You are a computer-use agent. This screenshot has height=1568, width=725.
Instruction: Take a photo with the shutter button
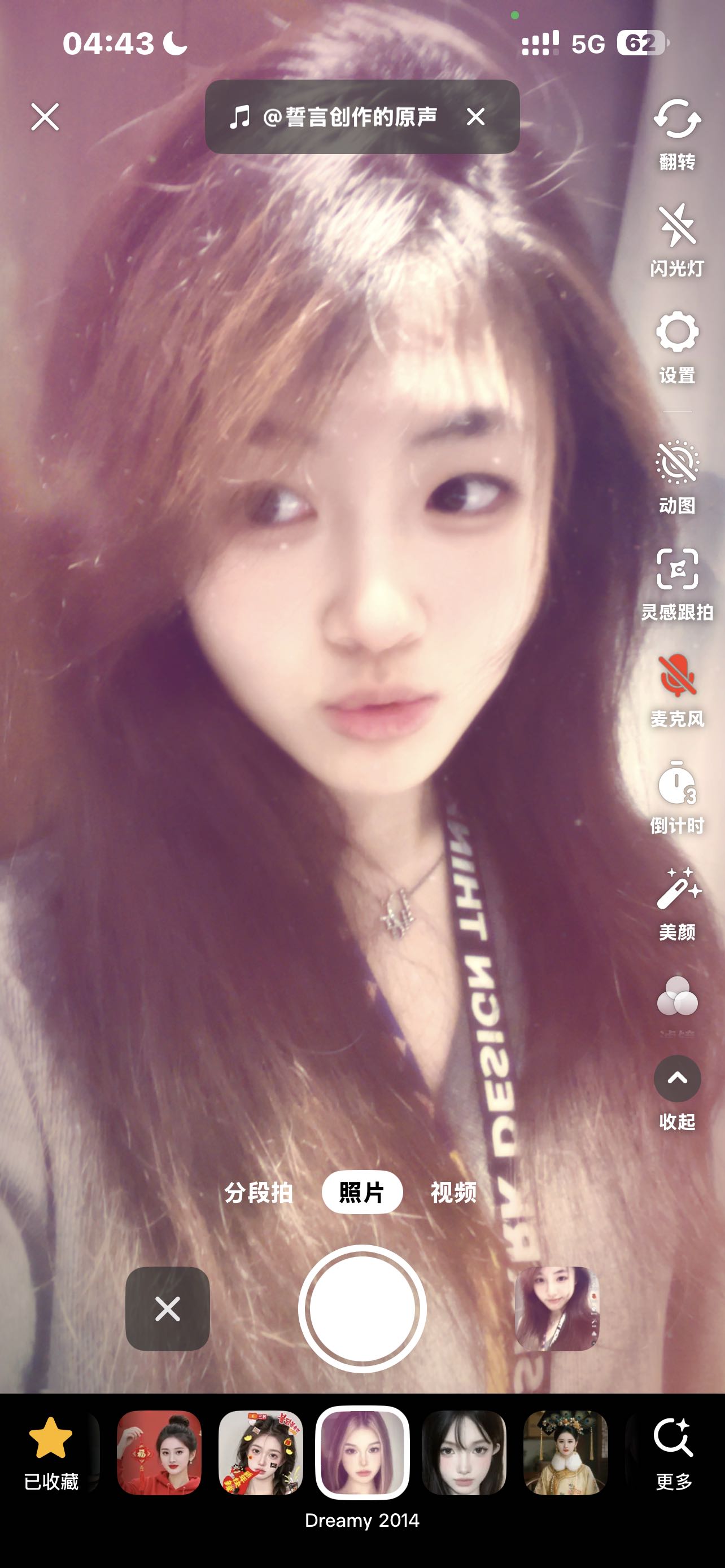point(362,1308)
